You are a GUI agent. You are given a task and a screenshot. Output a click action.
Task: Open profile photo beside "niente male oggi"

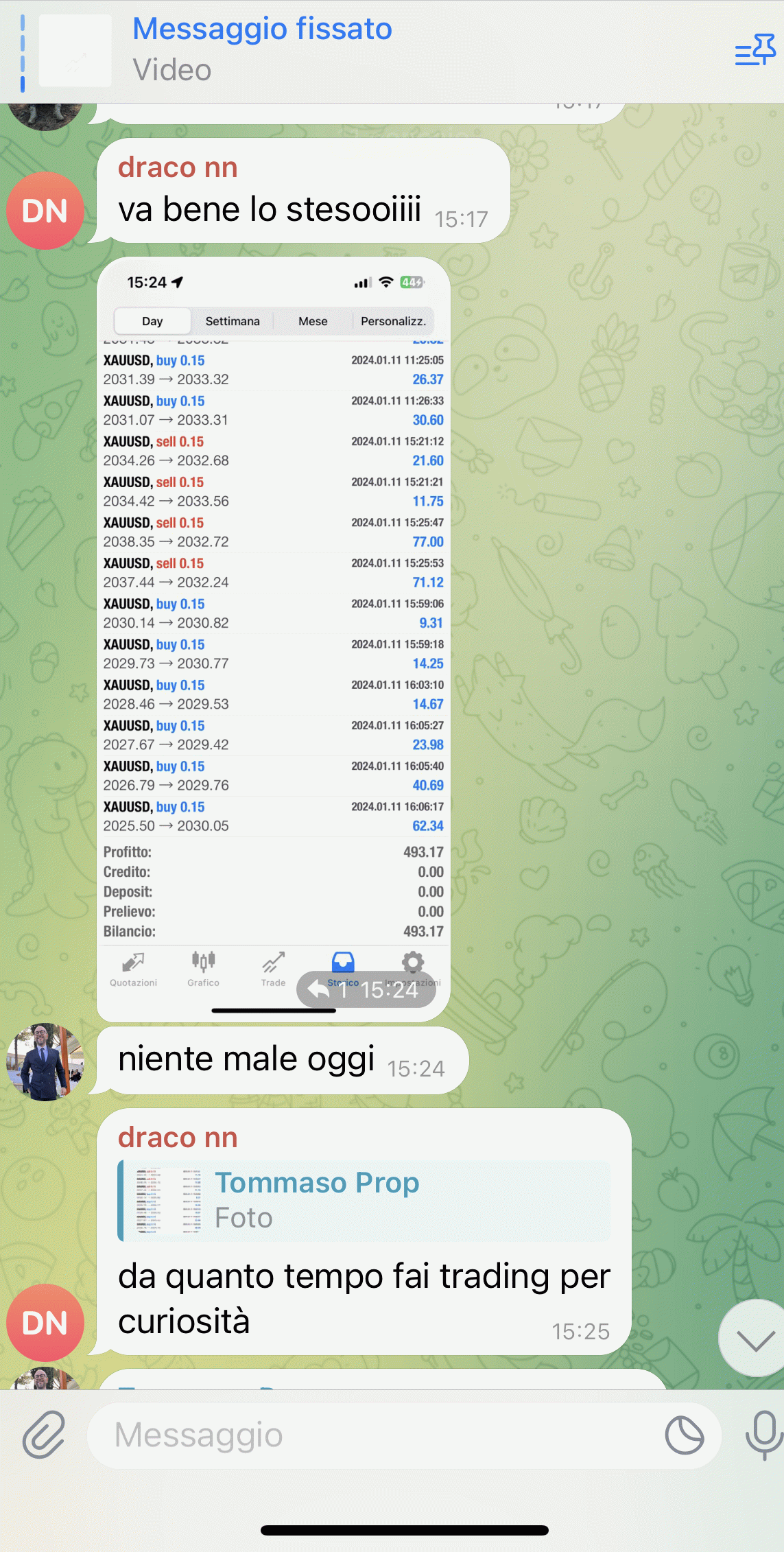45,1062
